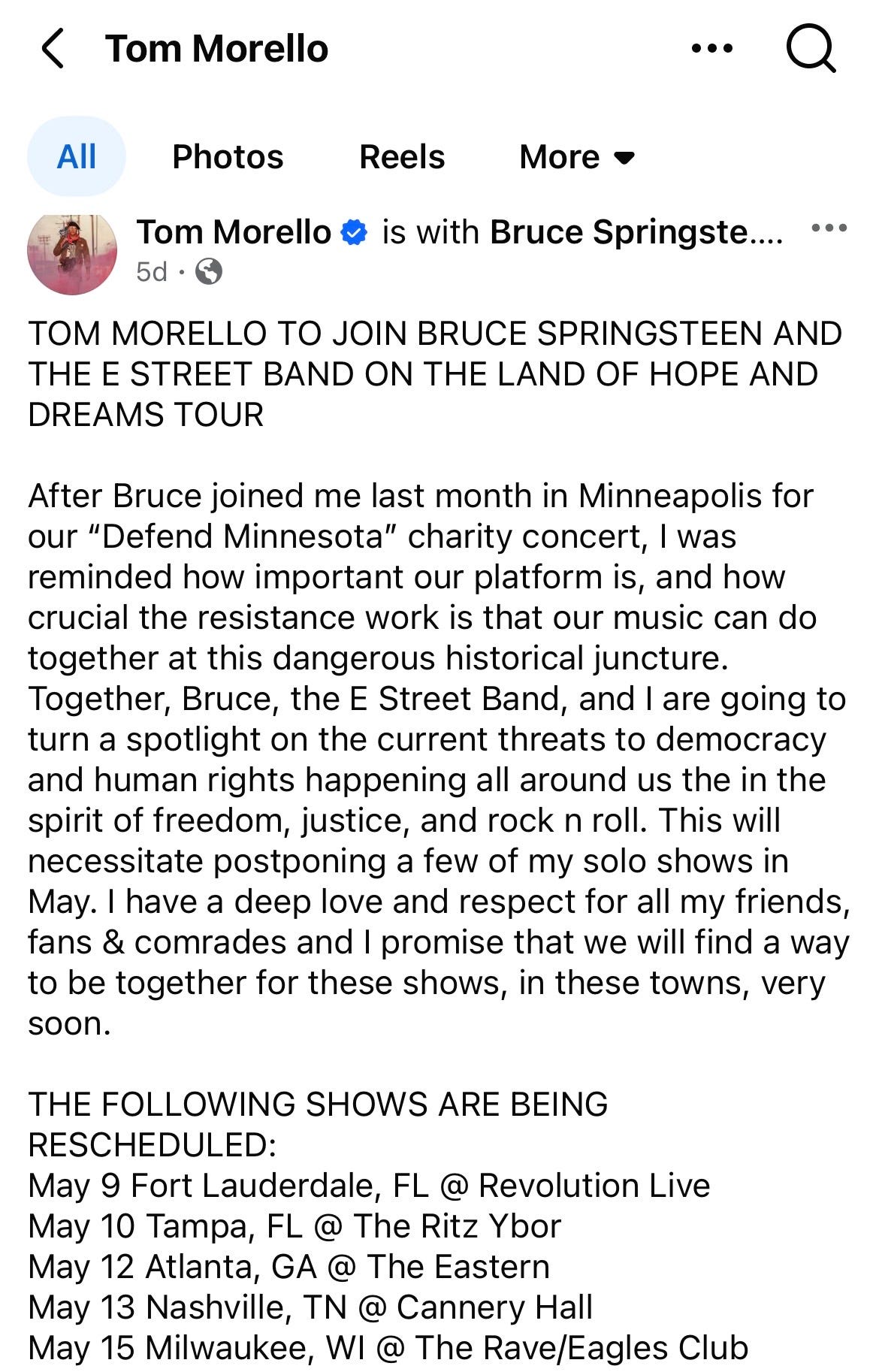This screenshot has width=879, height=1372.
Task: Open the post's three-dot options menu
Action: pos(830,228)
